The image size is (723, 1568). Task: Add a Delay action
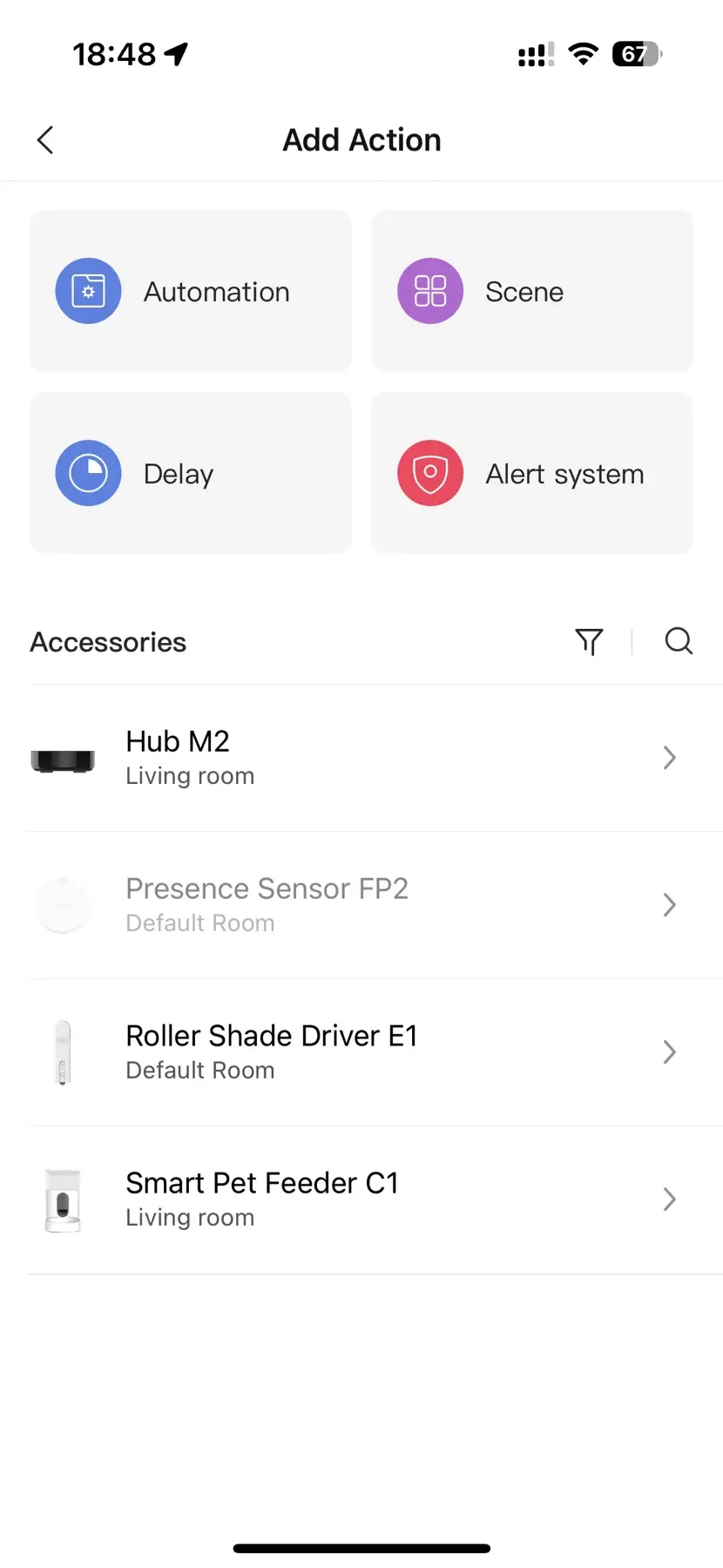coord(190,474)
